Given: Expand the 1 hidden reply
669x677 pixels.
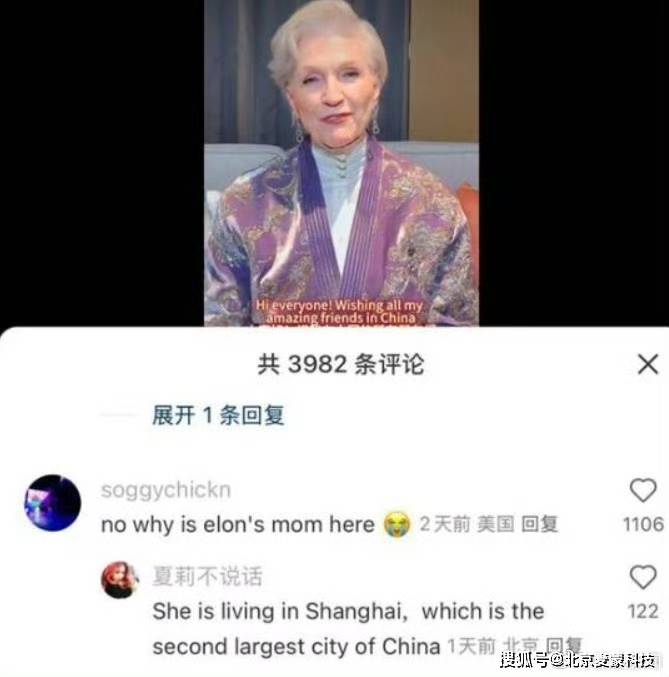Looking at the screenshot, I should tap(218, 416).
